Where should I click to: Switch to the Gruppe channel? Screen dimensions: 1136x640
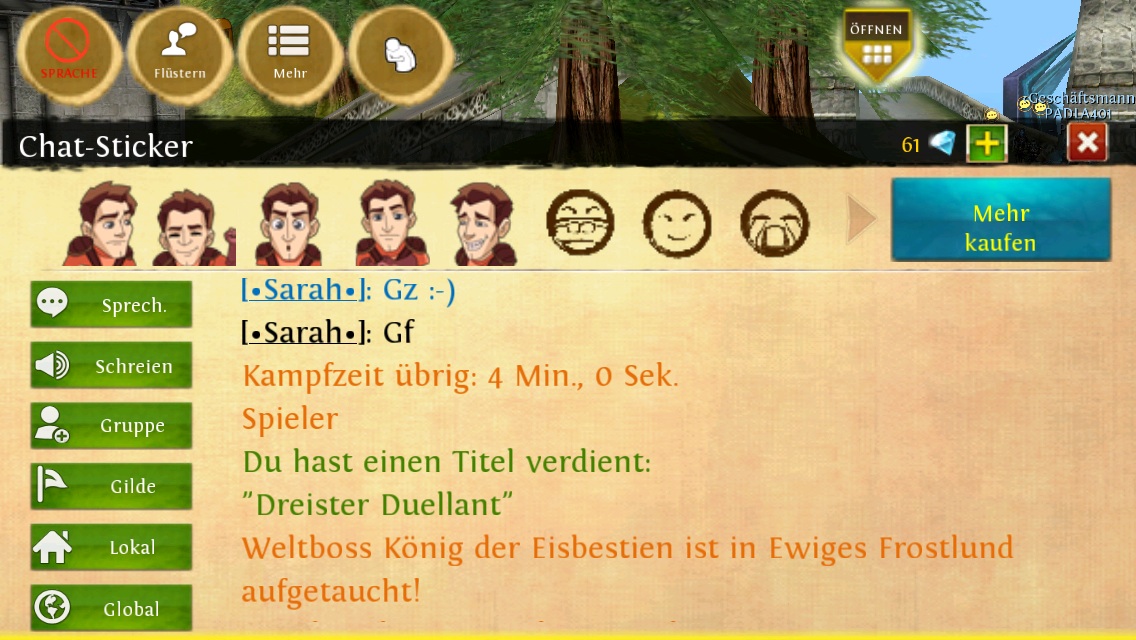point(112,425)
